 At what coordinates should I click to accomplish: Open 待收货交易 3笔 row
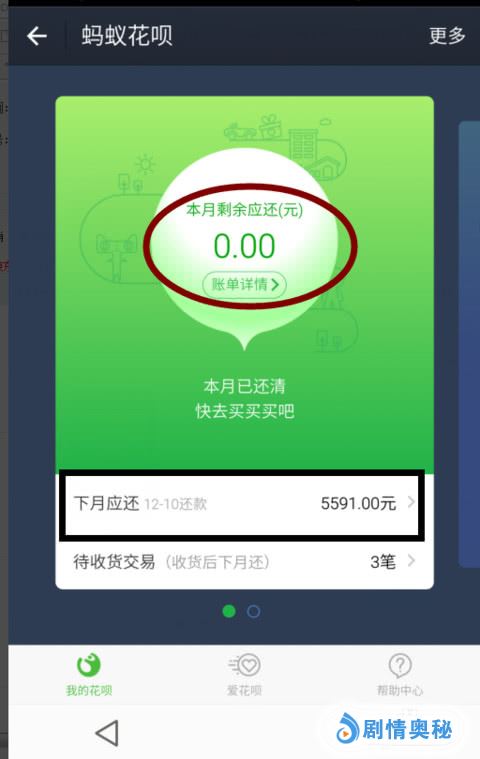[x=244, y=562]
